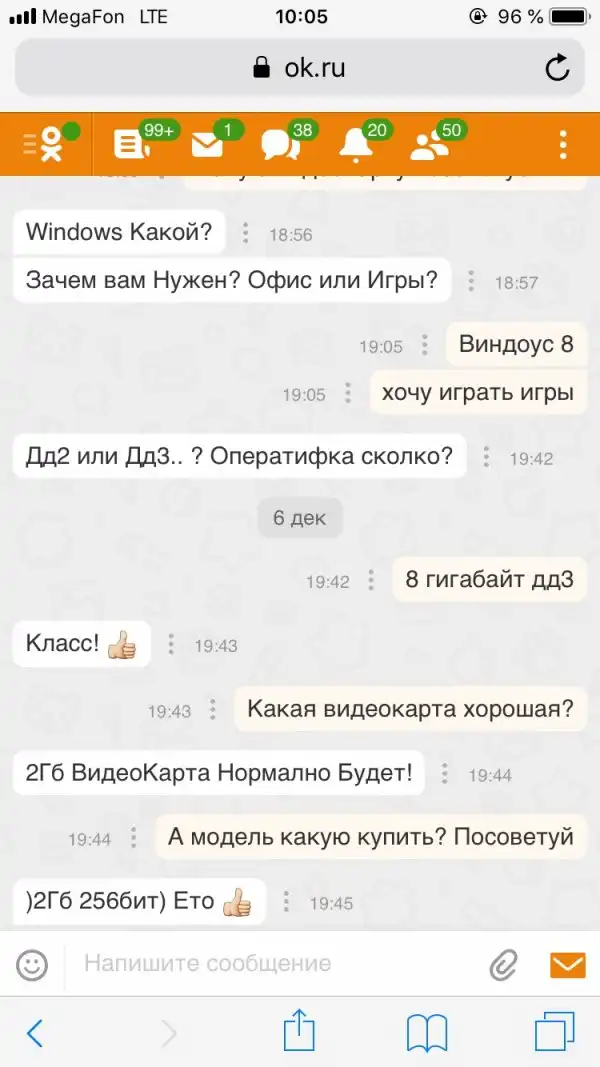Open options for "Какая видеокарта хорошая?" message
Image resolution: width=600 pixels, height=1067 pixels.
click(212, 710)
